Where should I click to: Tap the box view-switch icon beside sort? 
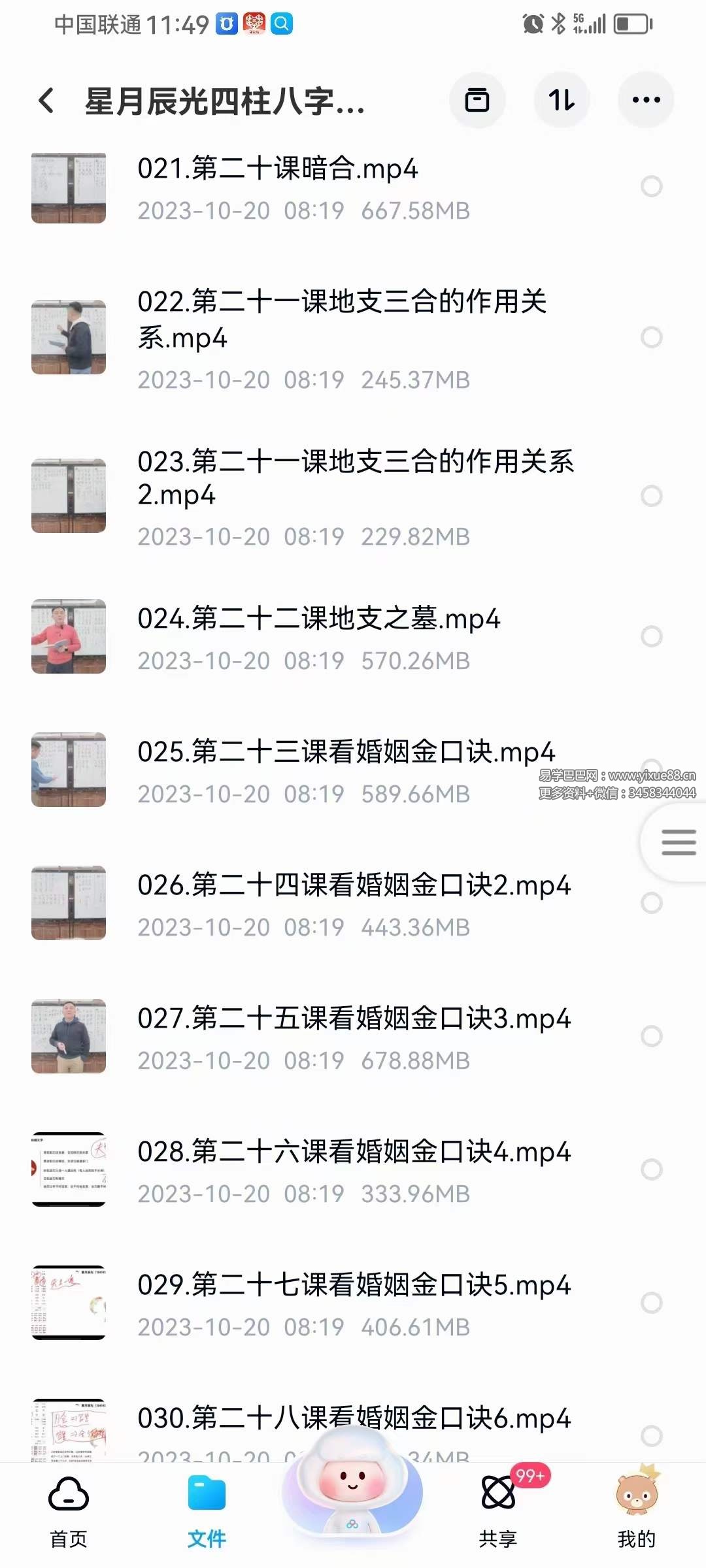pos(477,99)
